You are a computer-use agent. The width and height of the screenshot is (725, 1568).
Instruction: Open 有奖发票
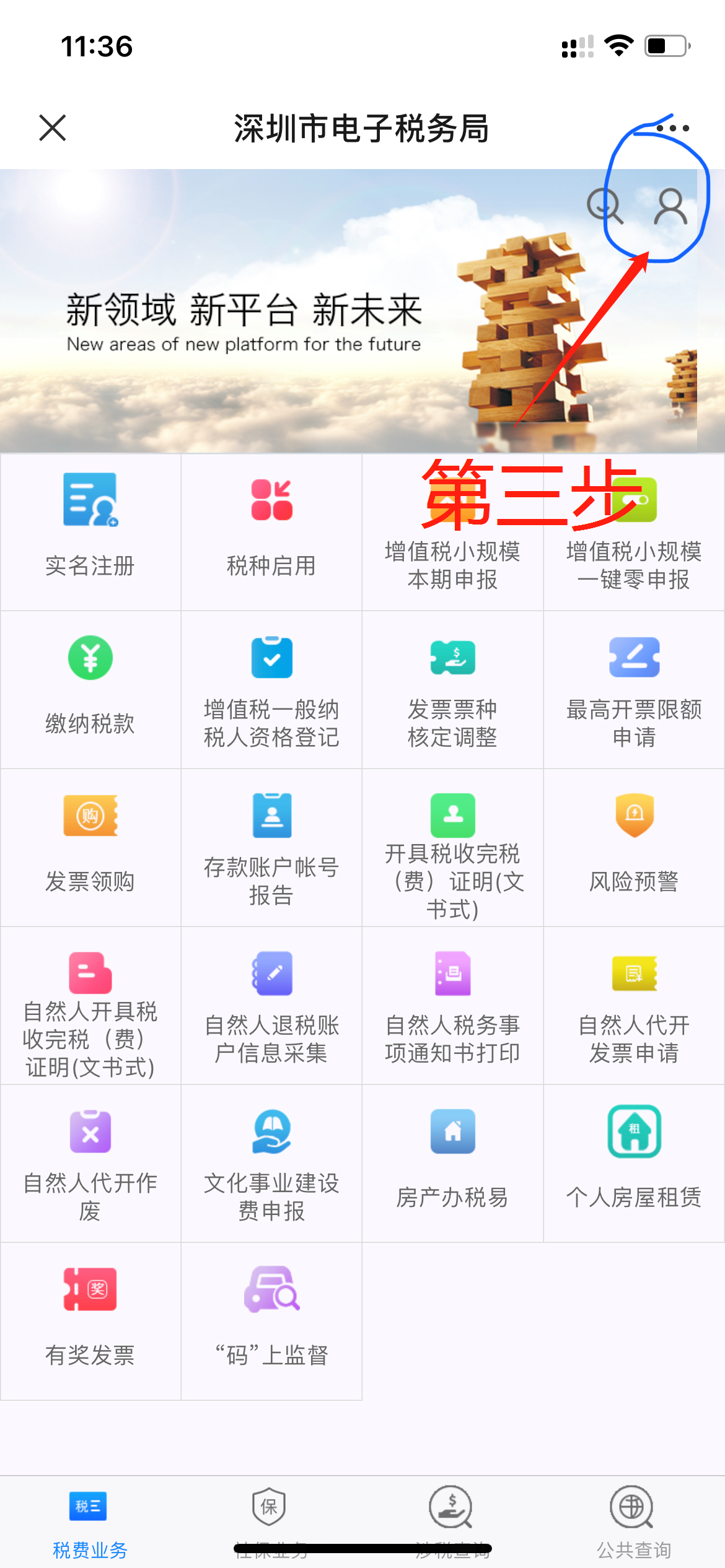point(90,1320)
